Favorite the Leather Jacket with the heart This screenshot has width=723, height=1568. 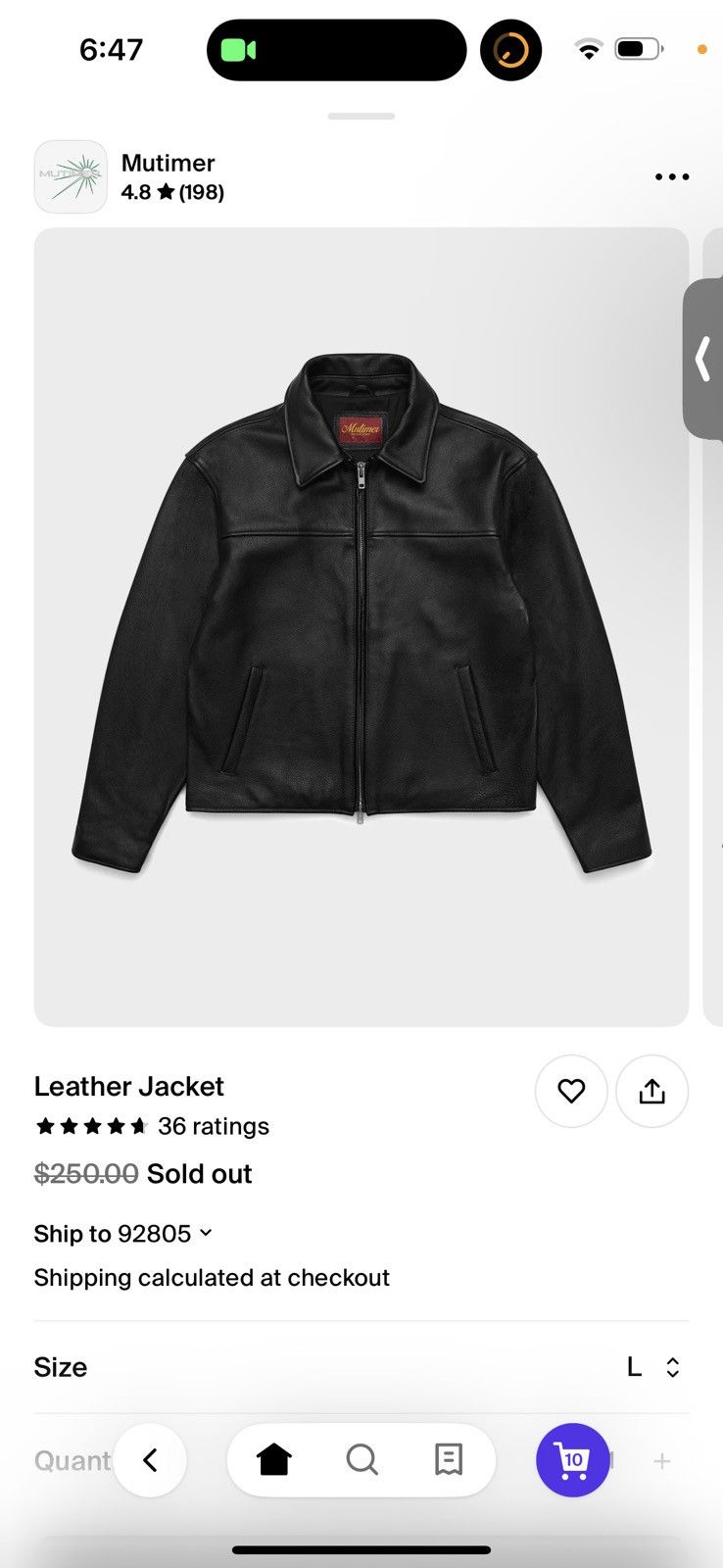click(x=571, y=1091)
